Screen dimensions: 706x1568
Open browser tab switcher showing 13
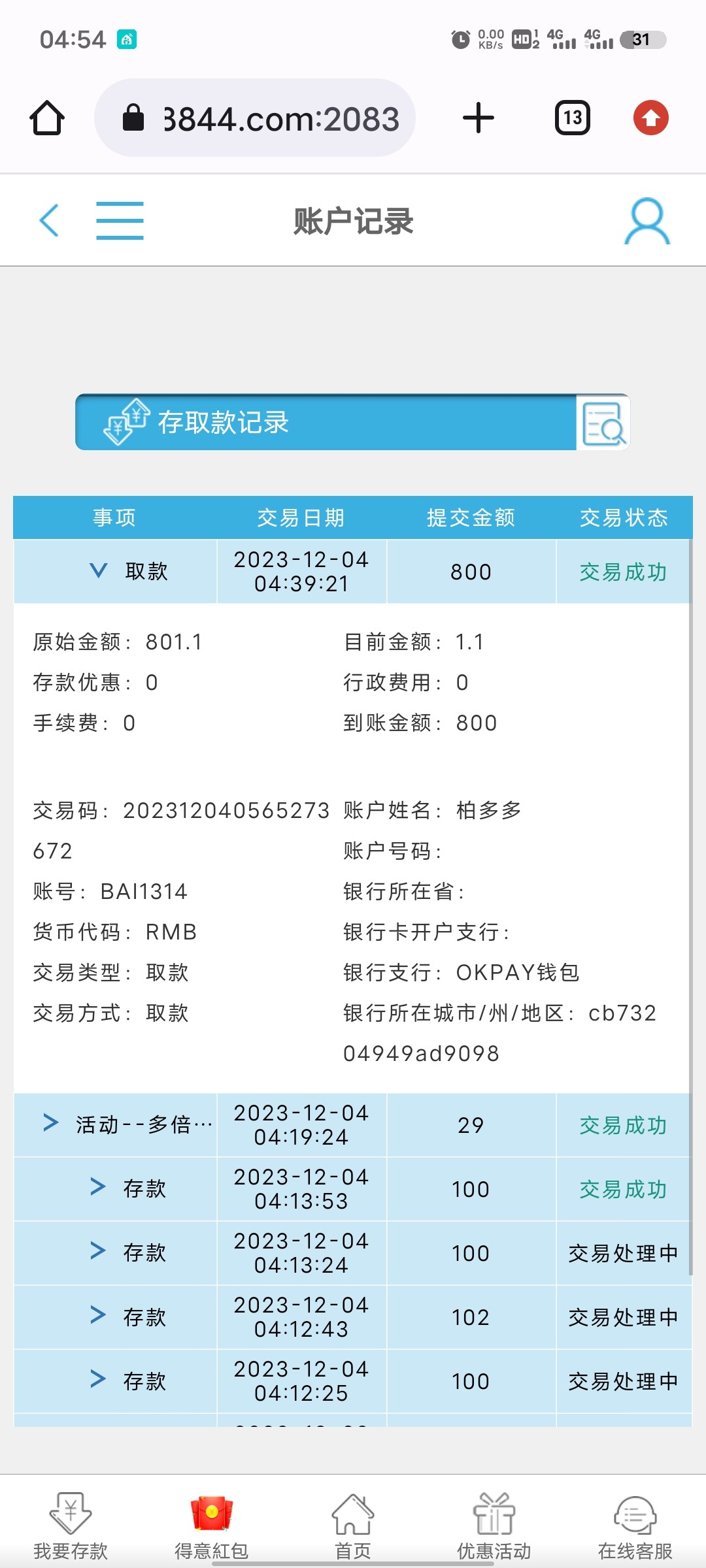[x=573, y=118]
